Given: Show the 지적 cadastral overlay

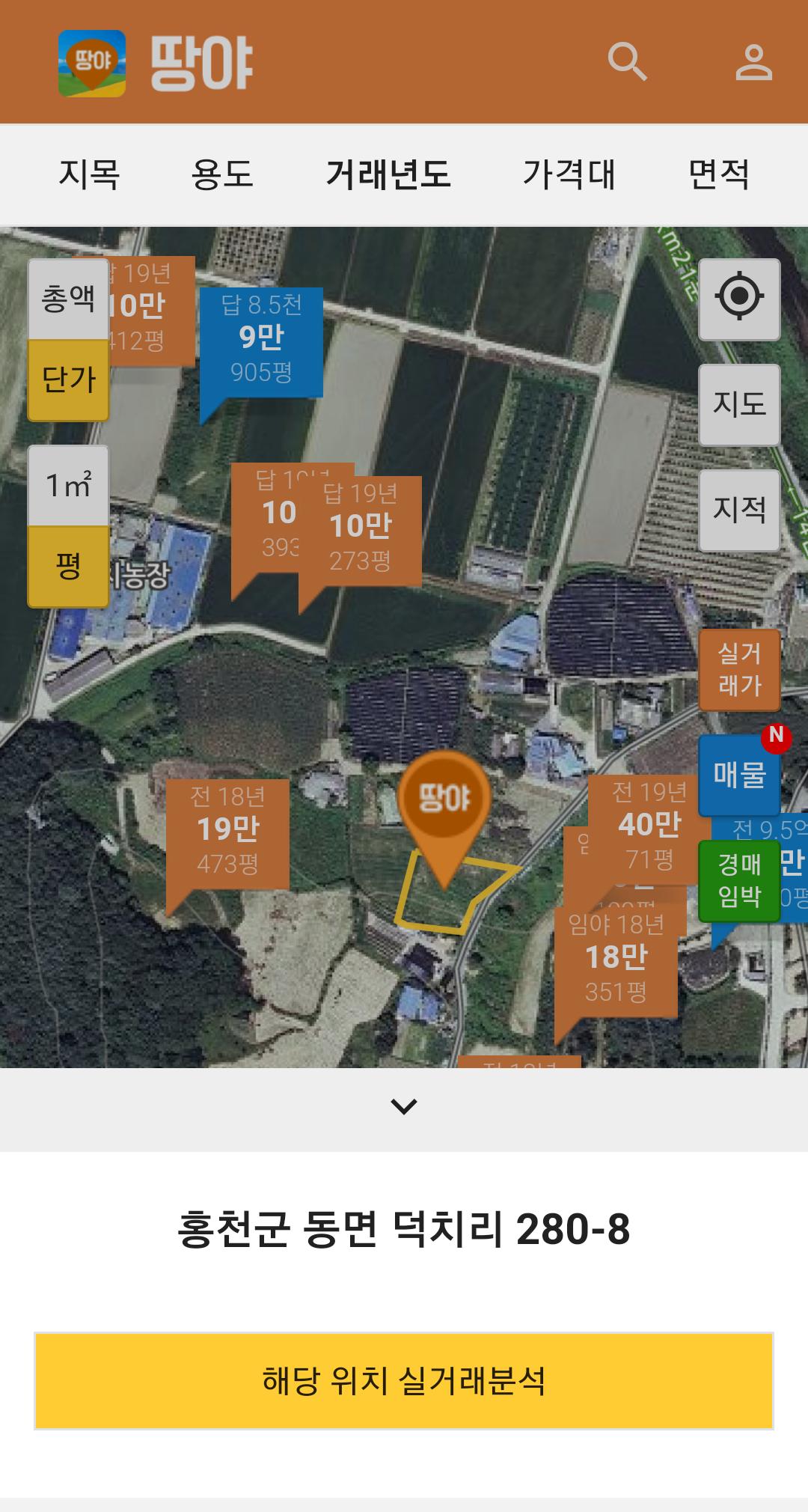Looking at the screenshot, I should coord(739,510).
